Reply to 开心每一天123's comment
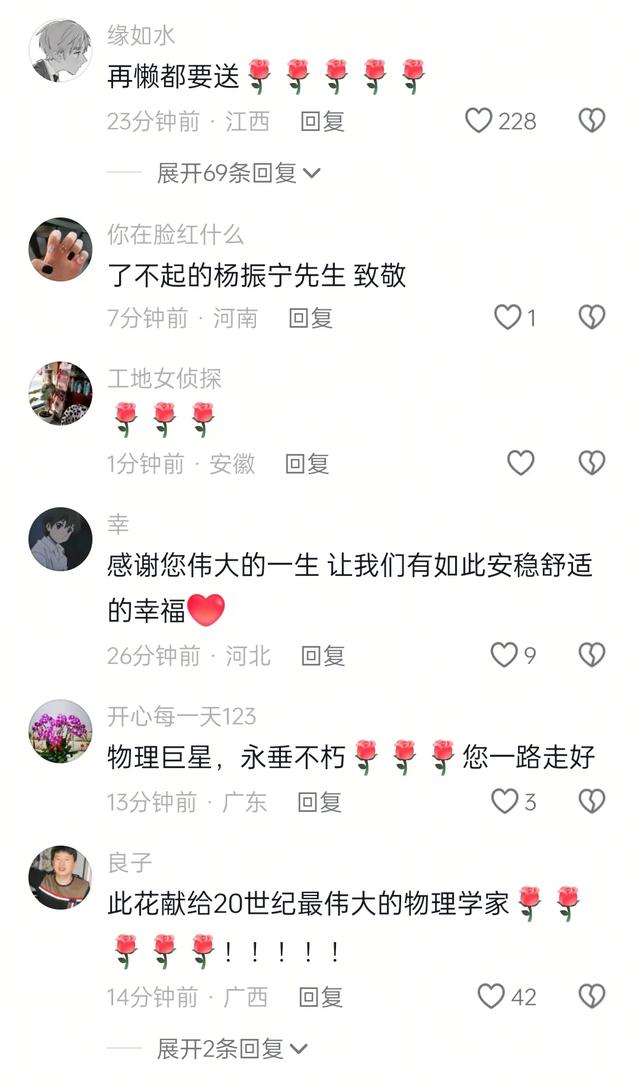The image size is (640, 1088). (x=319, y=802)
